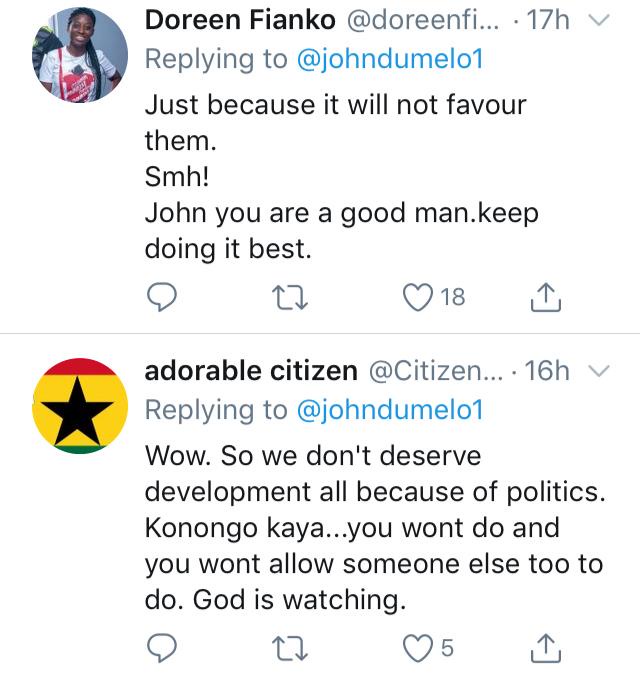The image size is (640, 680).
Task: Reply to adorable citizen's tweet
Action: (x=162, y=648)
